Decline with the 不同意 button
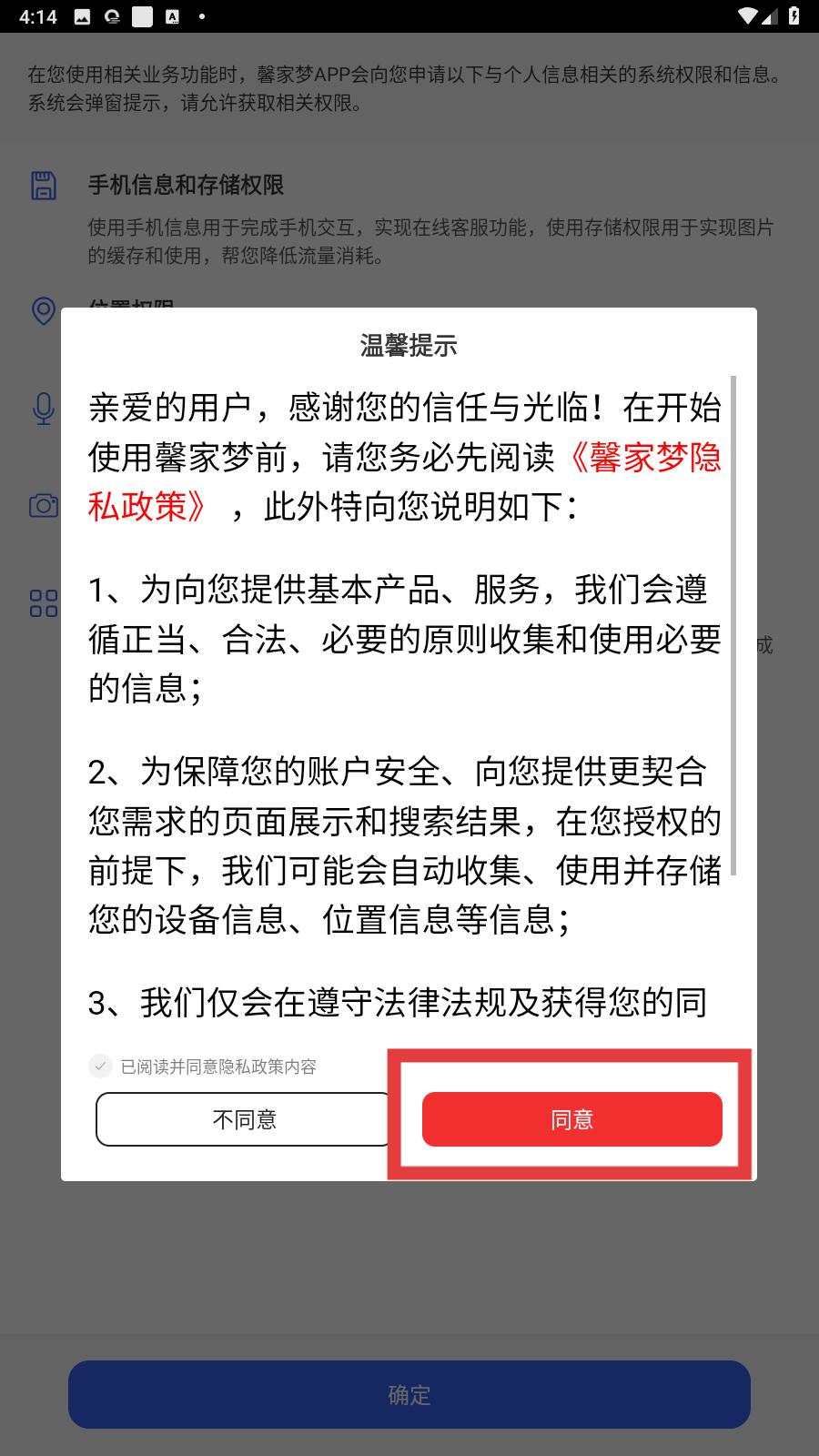This screenshot has height=1456, width=819. click(x=244, y=1118)
